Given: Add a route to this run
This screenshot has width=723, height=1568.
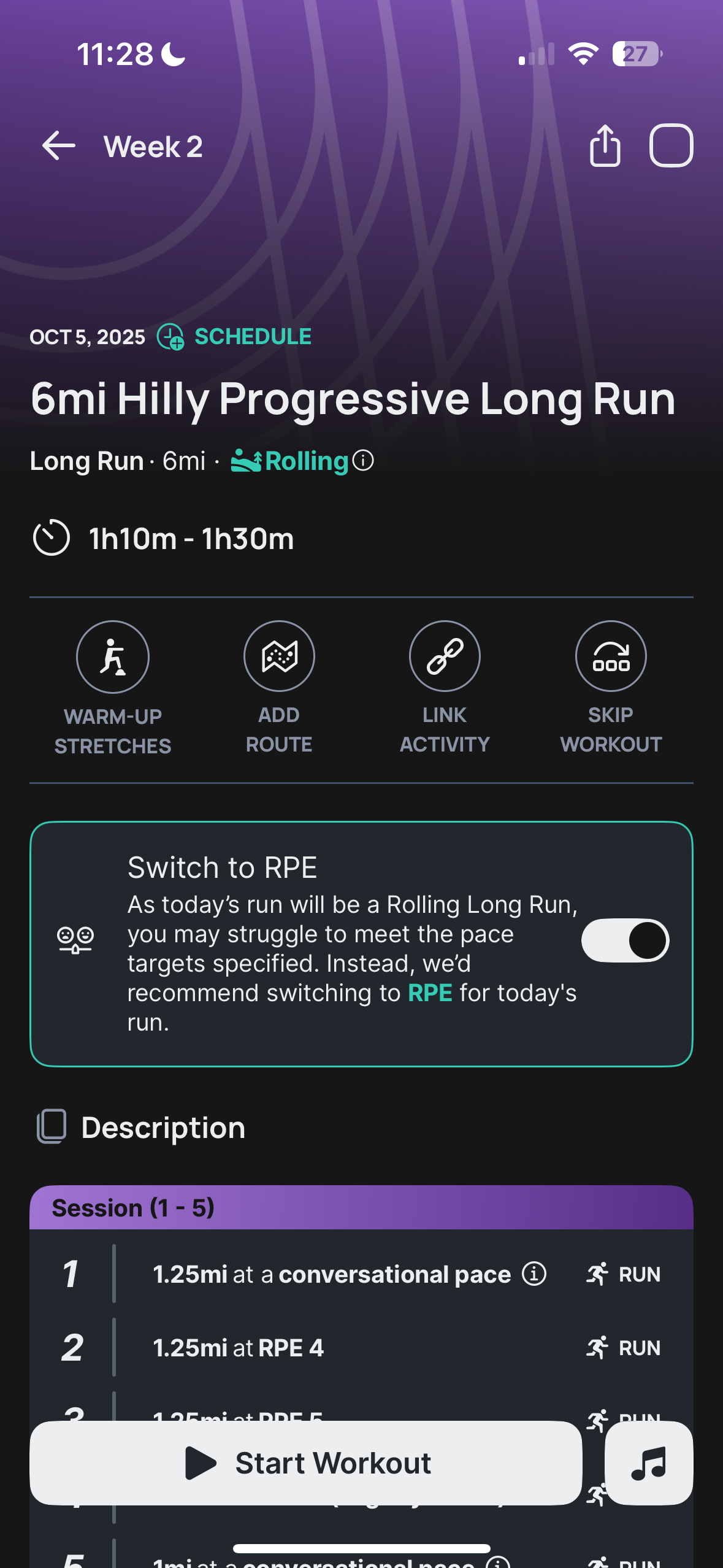Looking at the screenshot, I should point(279,657).
